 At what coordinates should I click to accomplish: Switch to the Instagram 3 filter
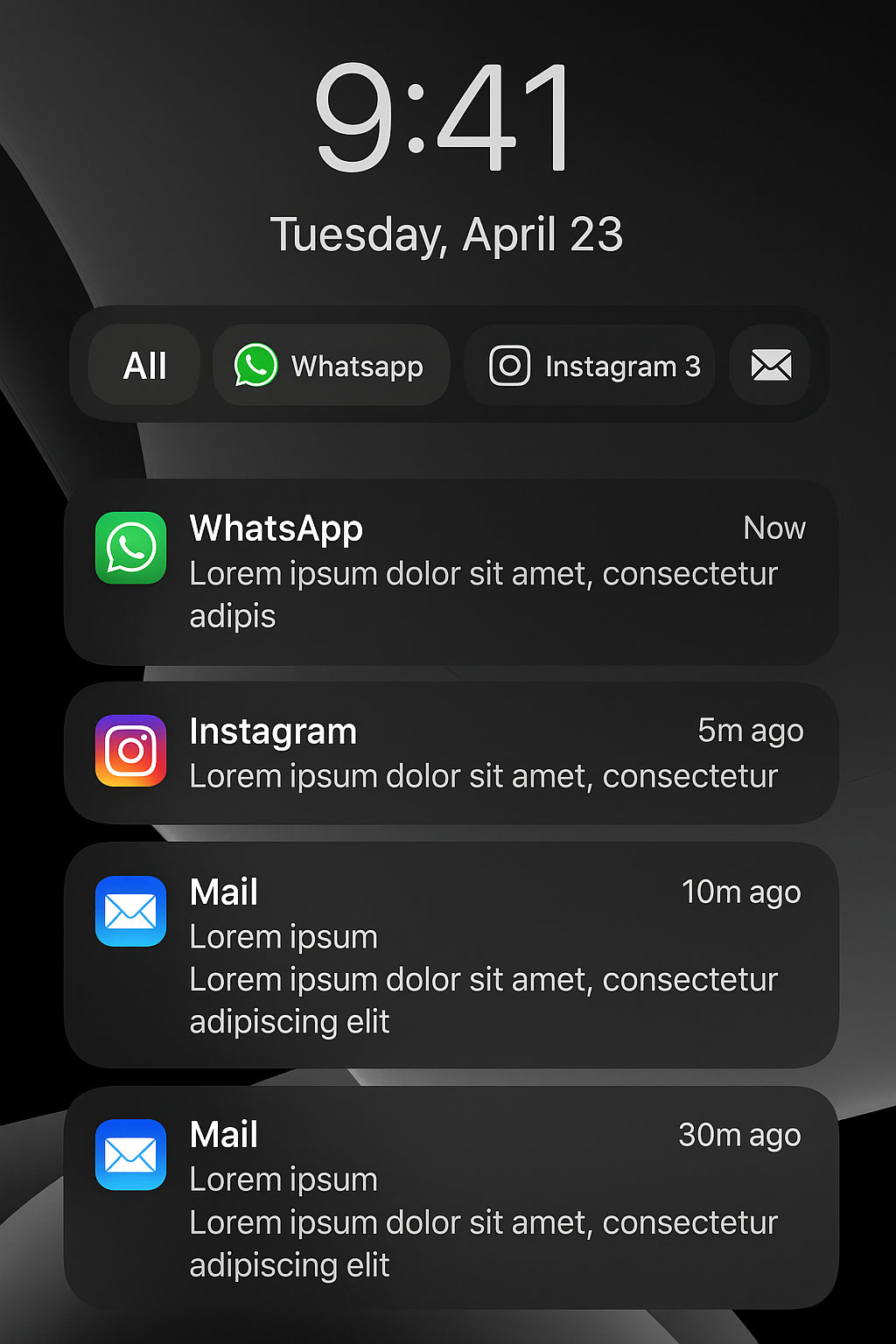(x=590, y=366)
